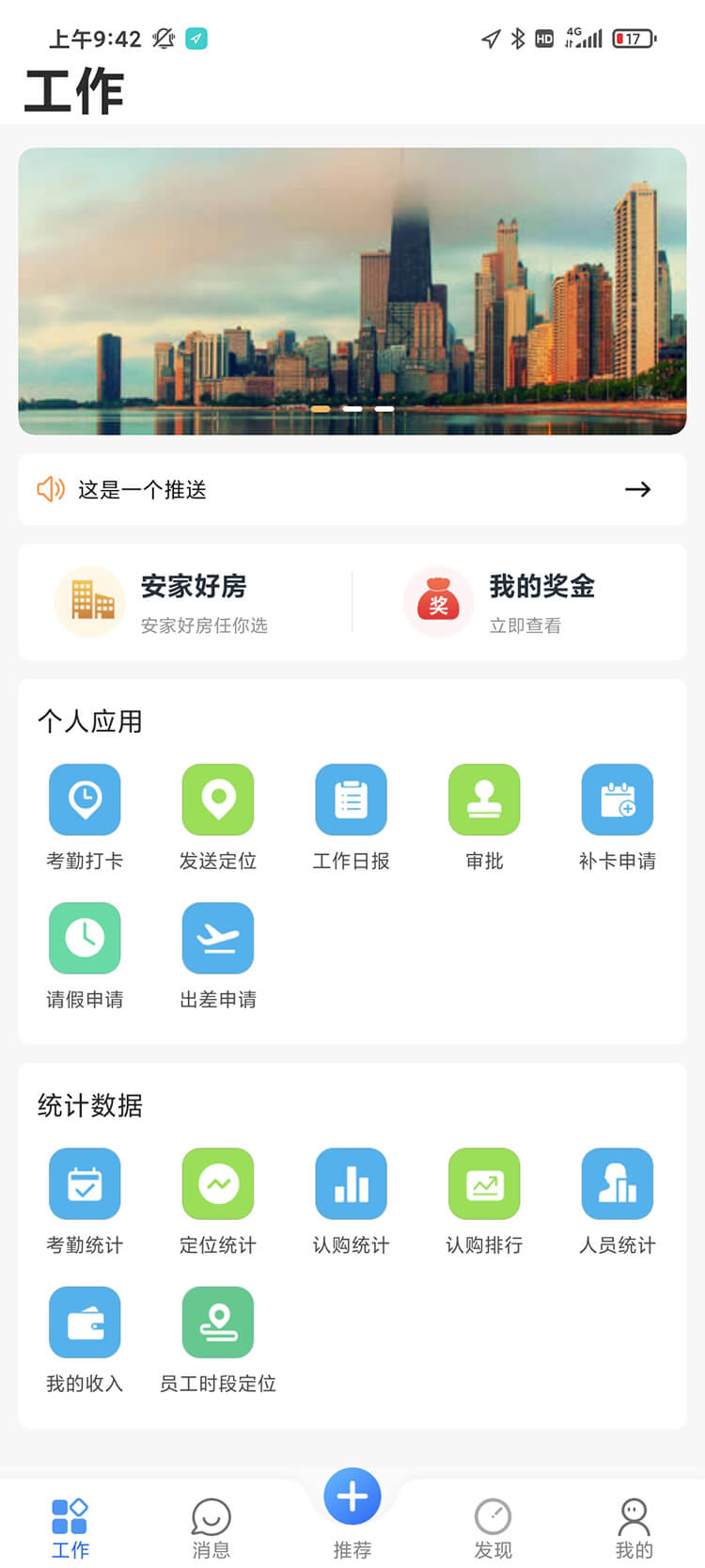
Task: Switch to the 消息 messages tab
Action: pyautogui.click(x=211, y=1528)
